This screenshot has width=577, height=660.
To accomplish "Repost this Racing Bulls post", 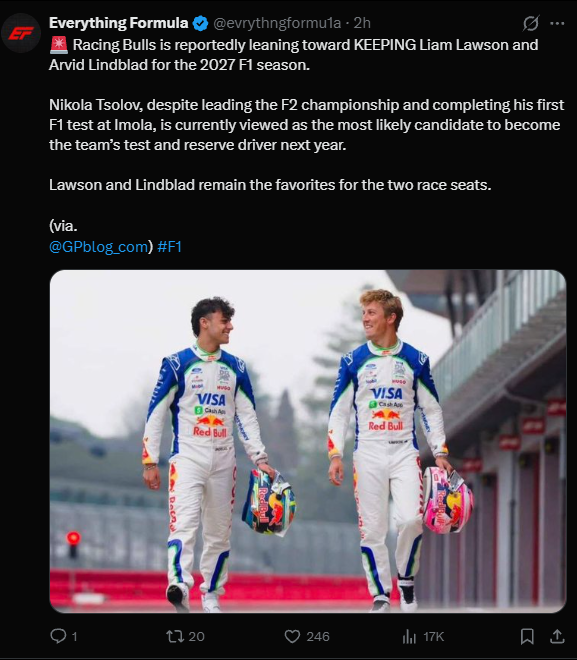I will [x=185, y=636].
